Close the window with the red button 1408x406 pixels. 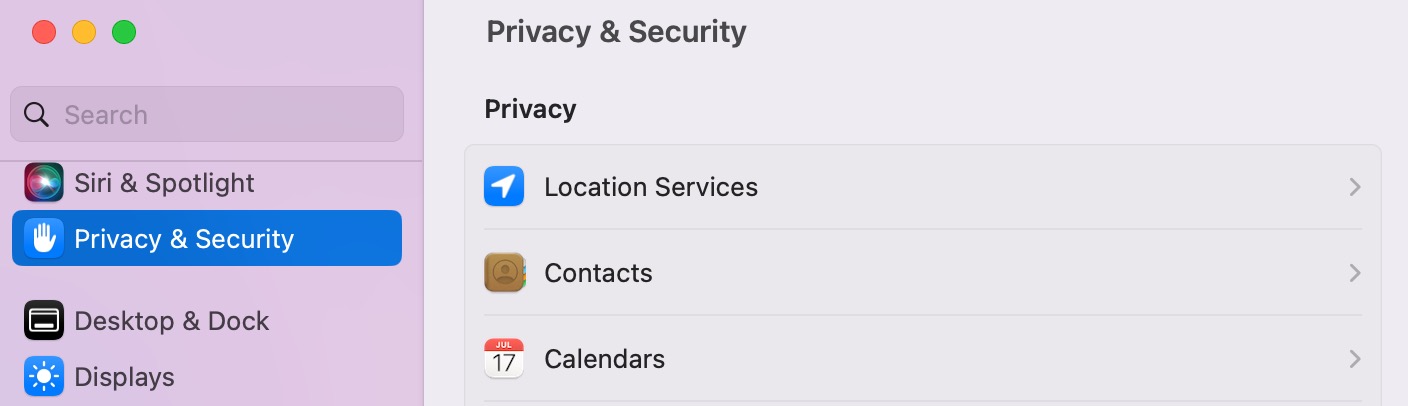44,32
